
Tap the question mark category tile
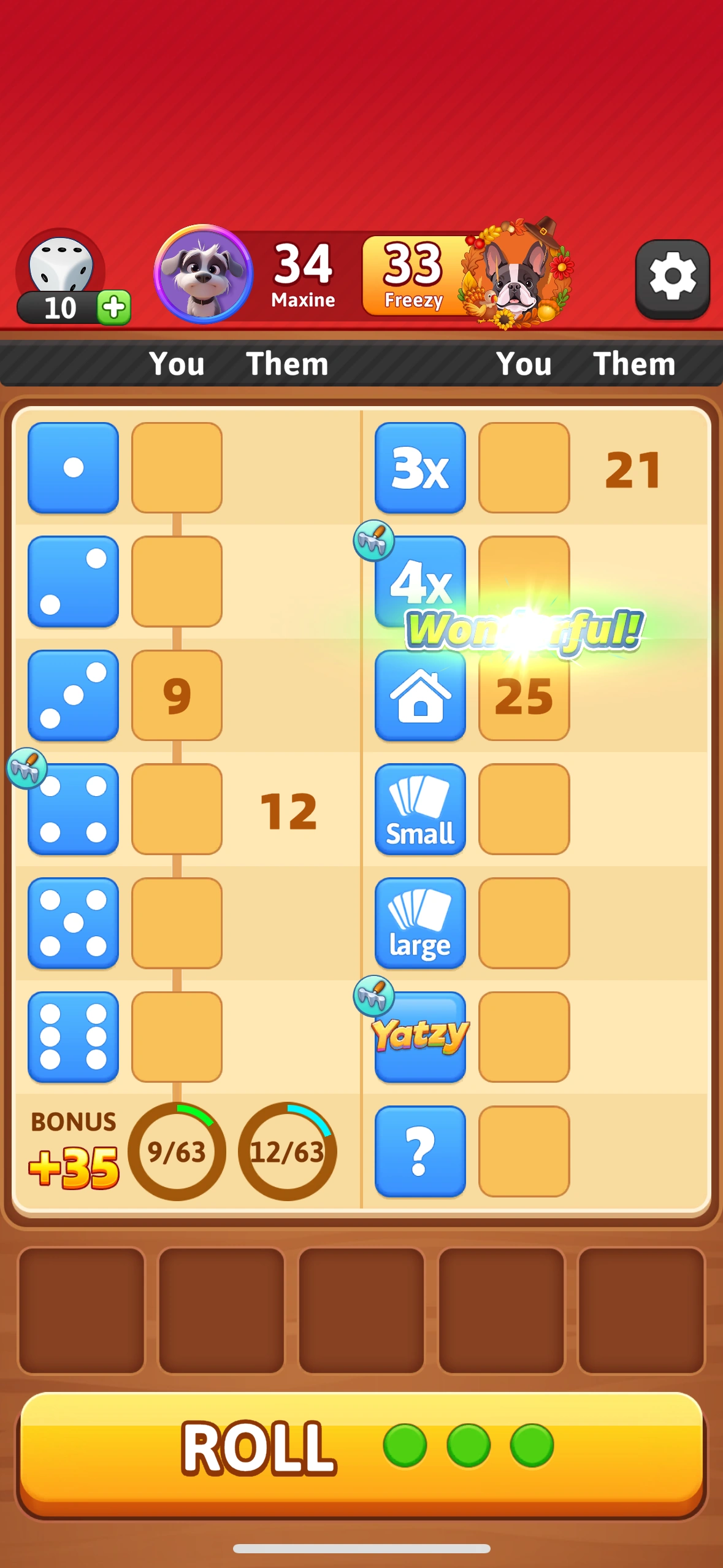(x=420, y=1151)
